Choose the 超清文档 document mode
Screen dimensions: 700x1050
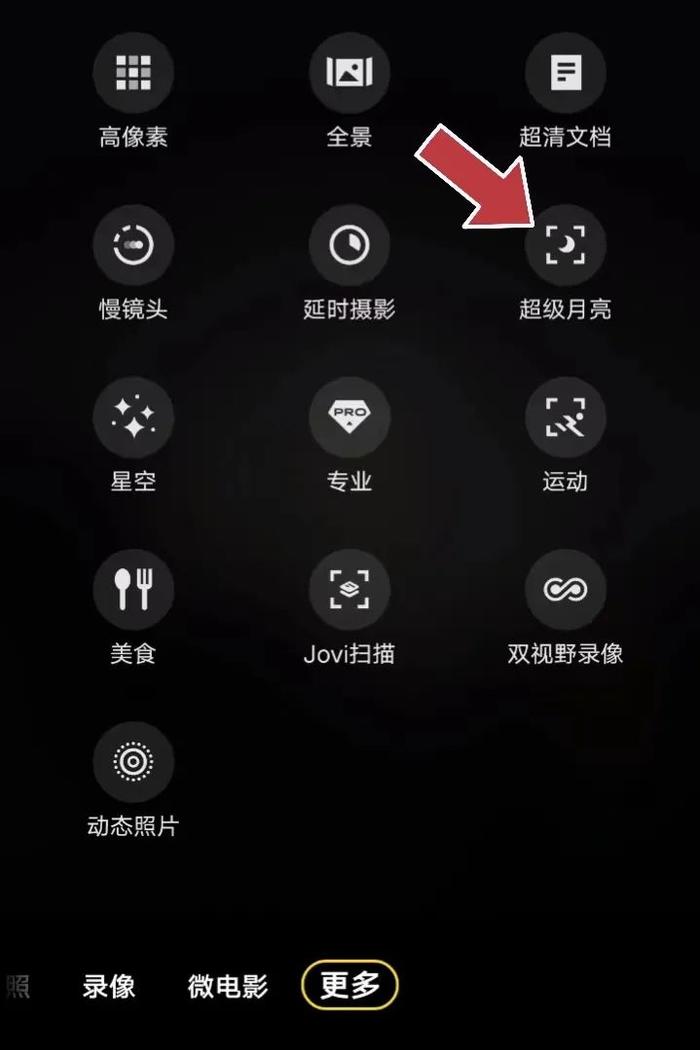pos(565,73)
